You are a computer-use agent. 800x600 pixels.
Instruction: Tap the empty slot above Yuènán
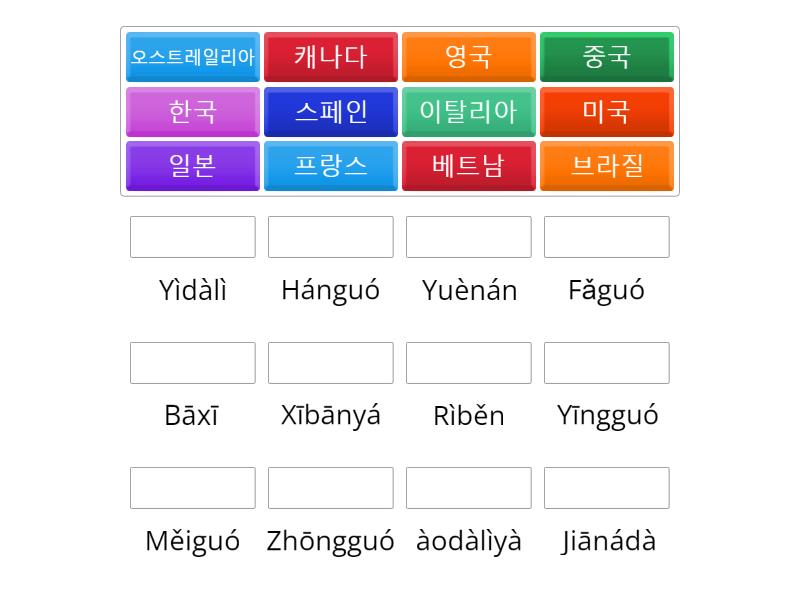469,237
